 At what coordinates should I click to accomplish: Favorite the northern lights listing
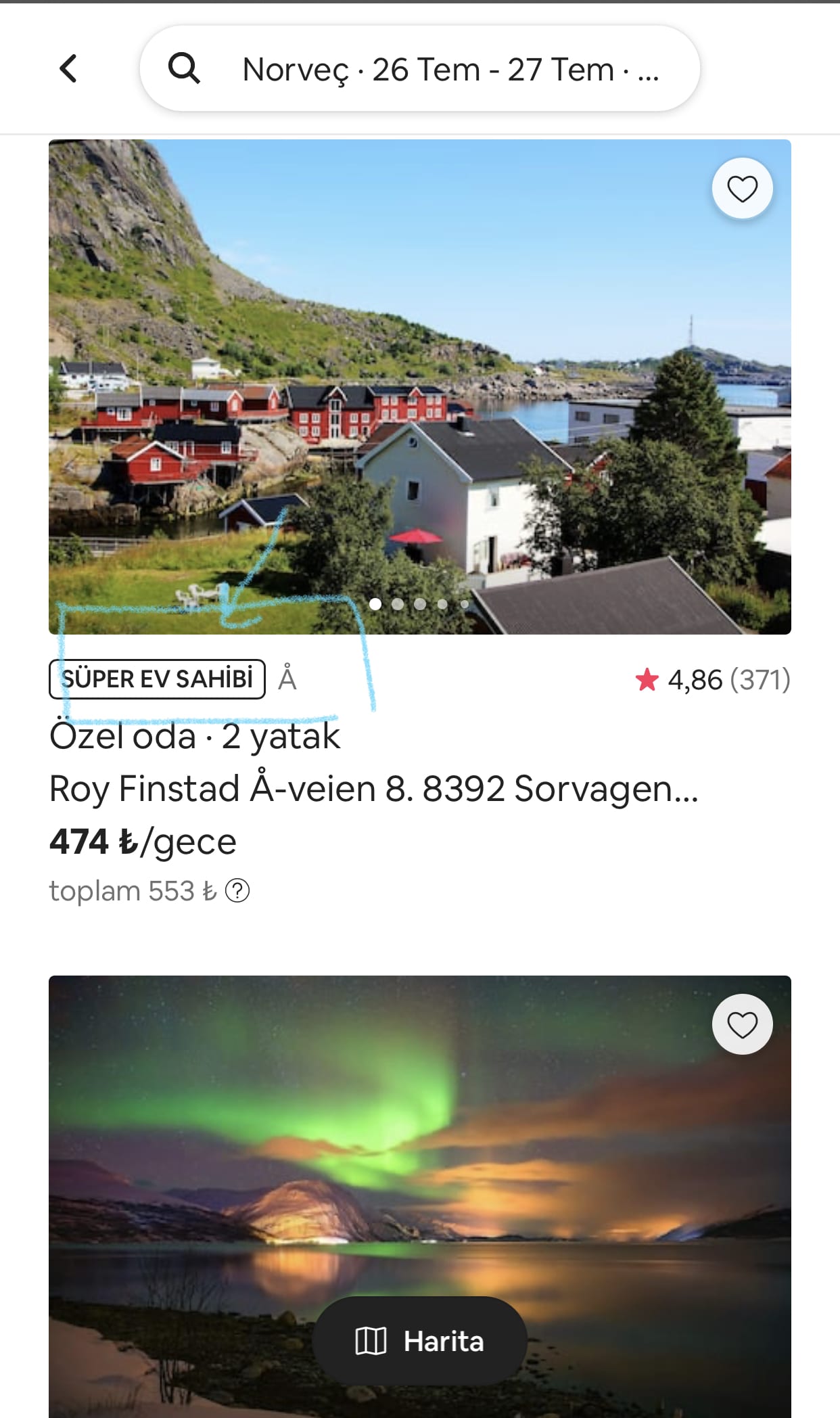(x=742, y=1024)
